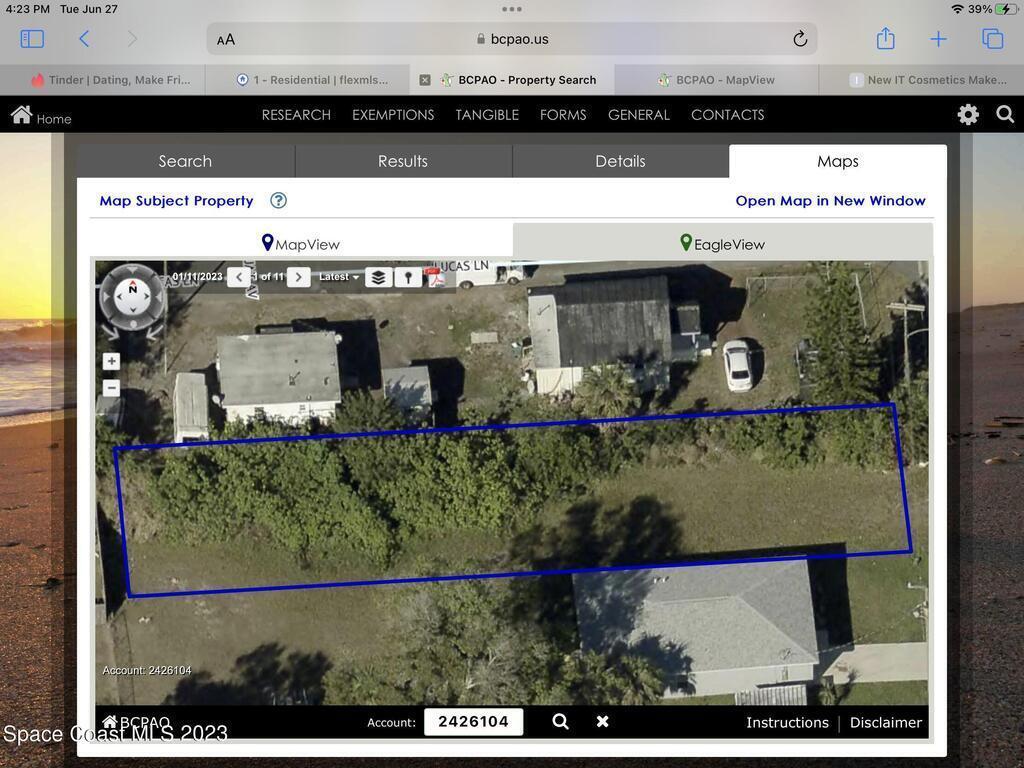Open help for Map Subject Property
Viewport: 1024px width, 768px height.
(279, 200)
